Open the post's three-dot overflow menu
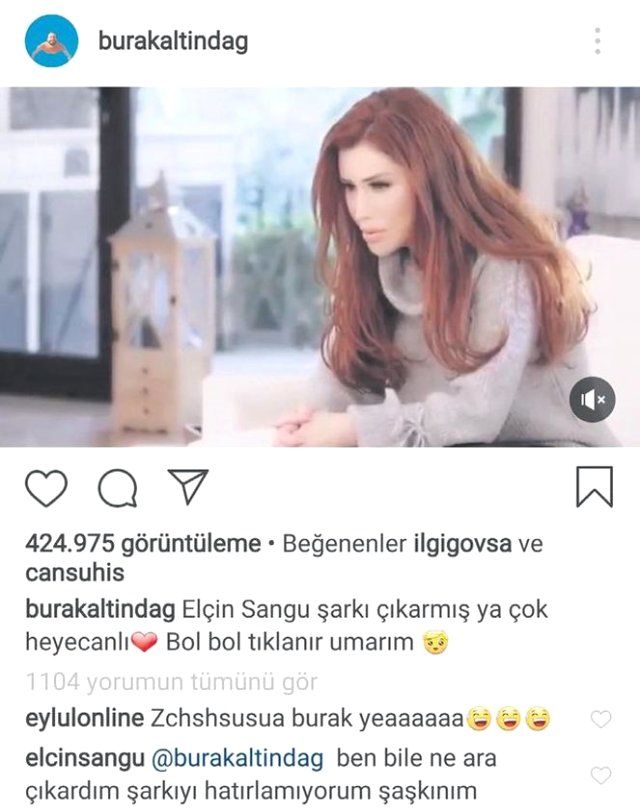The height and width of the screenshot is (811, 640). (x=597, y=41)
